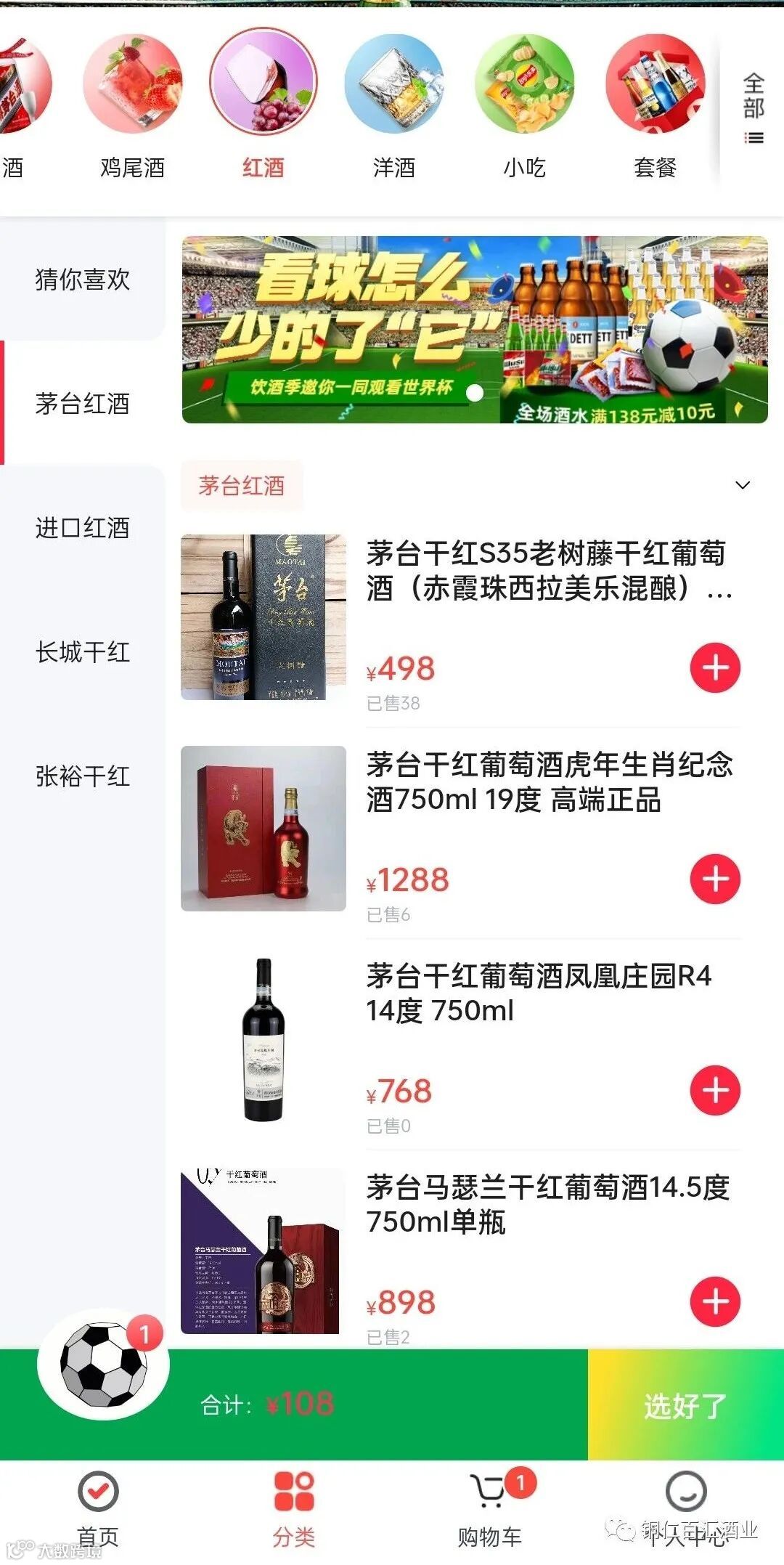Viewport: 784px width, 1565px height.
Task: Expand the 茅台红酒 section chevron
Action: point(743,485)
